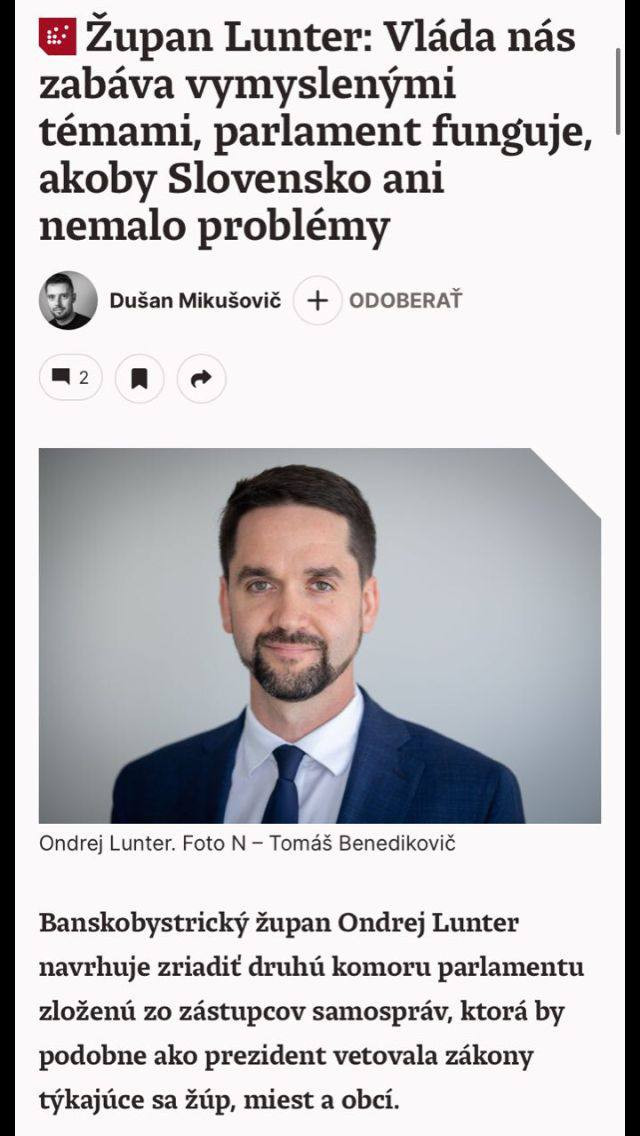Share this article
This screenshot has width=640, height=1136.
coord(201,379)
